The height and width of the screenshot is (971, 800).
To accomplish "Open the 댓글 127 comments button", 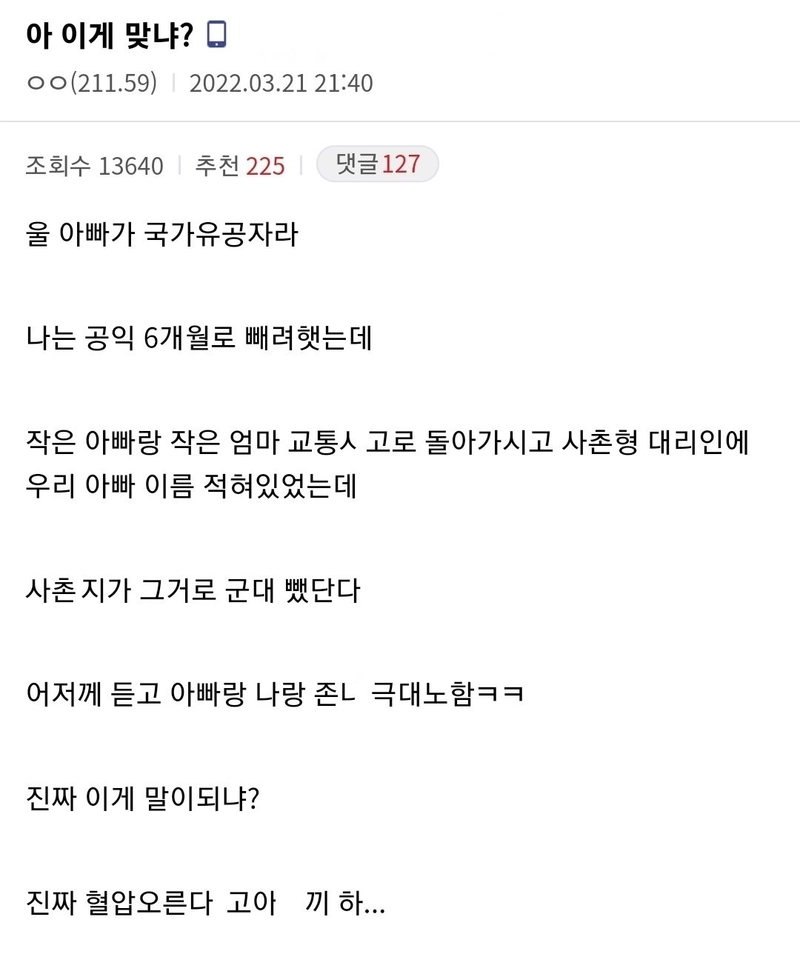I will [377, 164].
